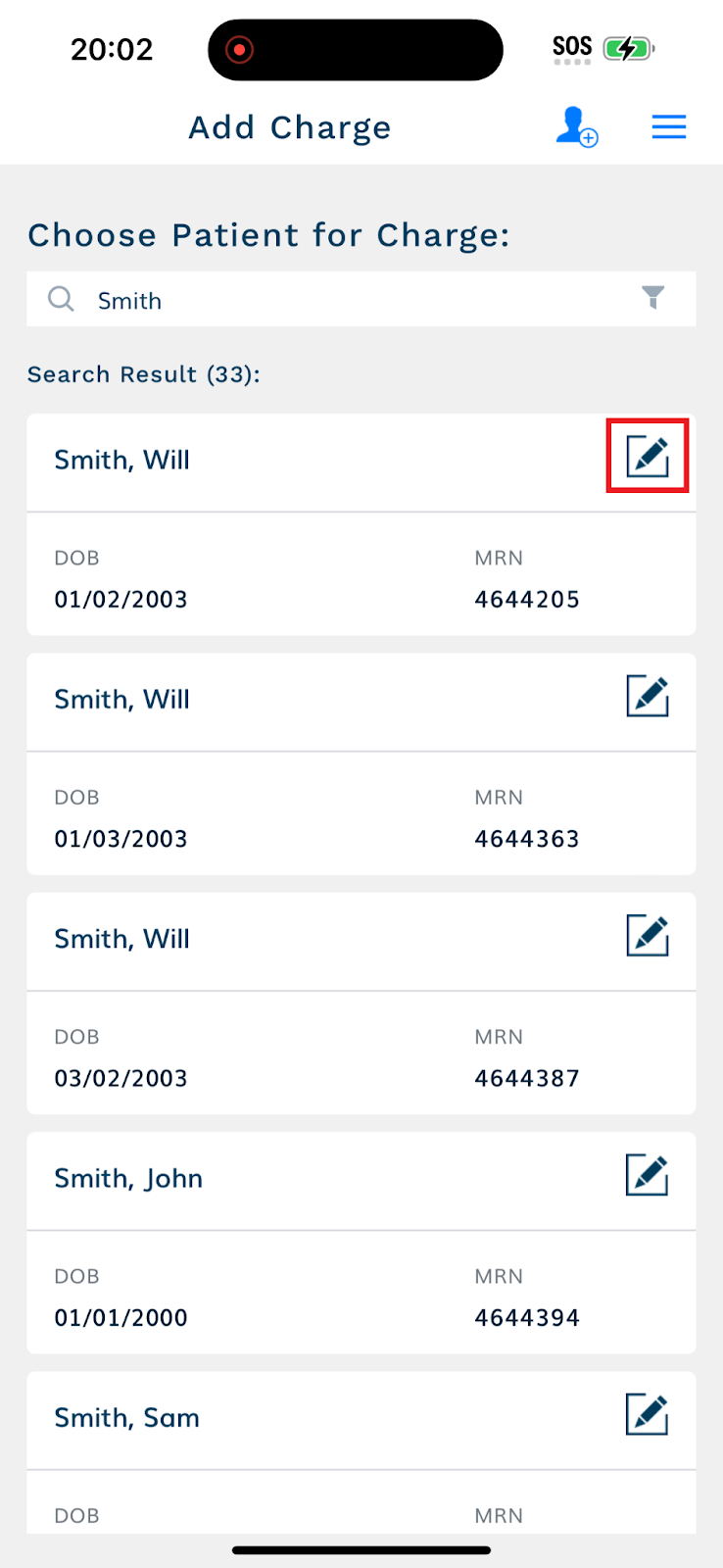Viewport: 723px width, 1568px height.
Task: Choose patient Smith, Will born 01/03/2003
Action: tap(361, 763)
